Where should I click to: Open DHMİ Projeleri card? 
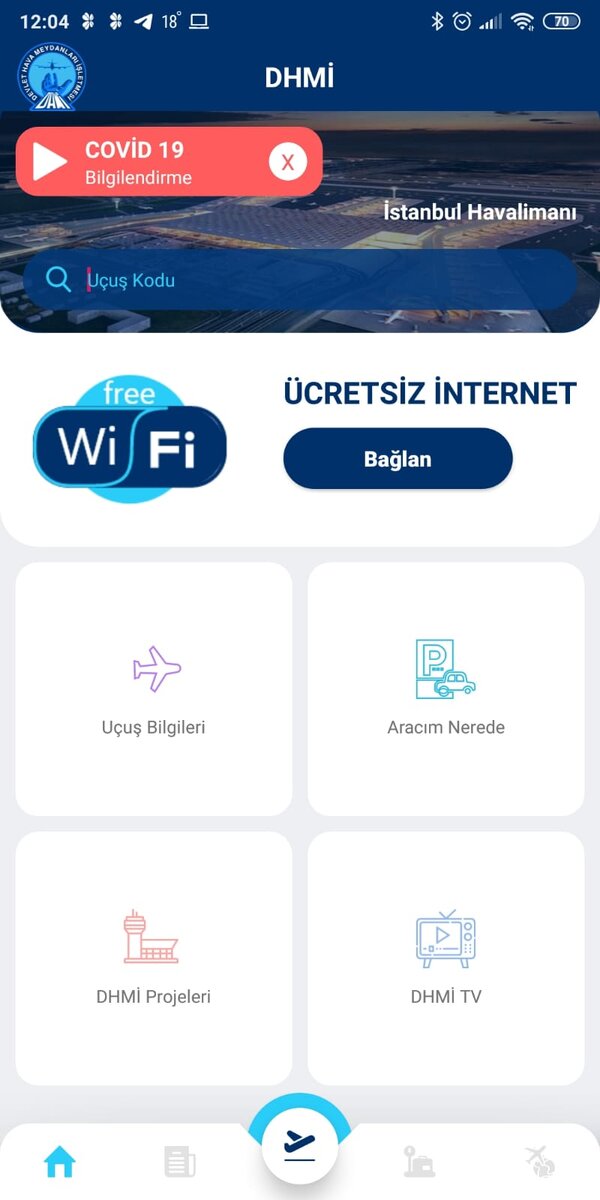click(154, 958)
